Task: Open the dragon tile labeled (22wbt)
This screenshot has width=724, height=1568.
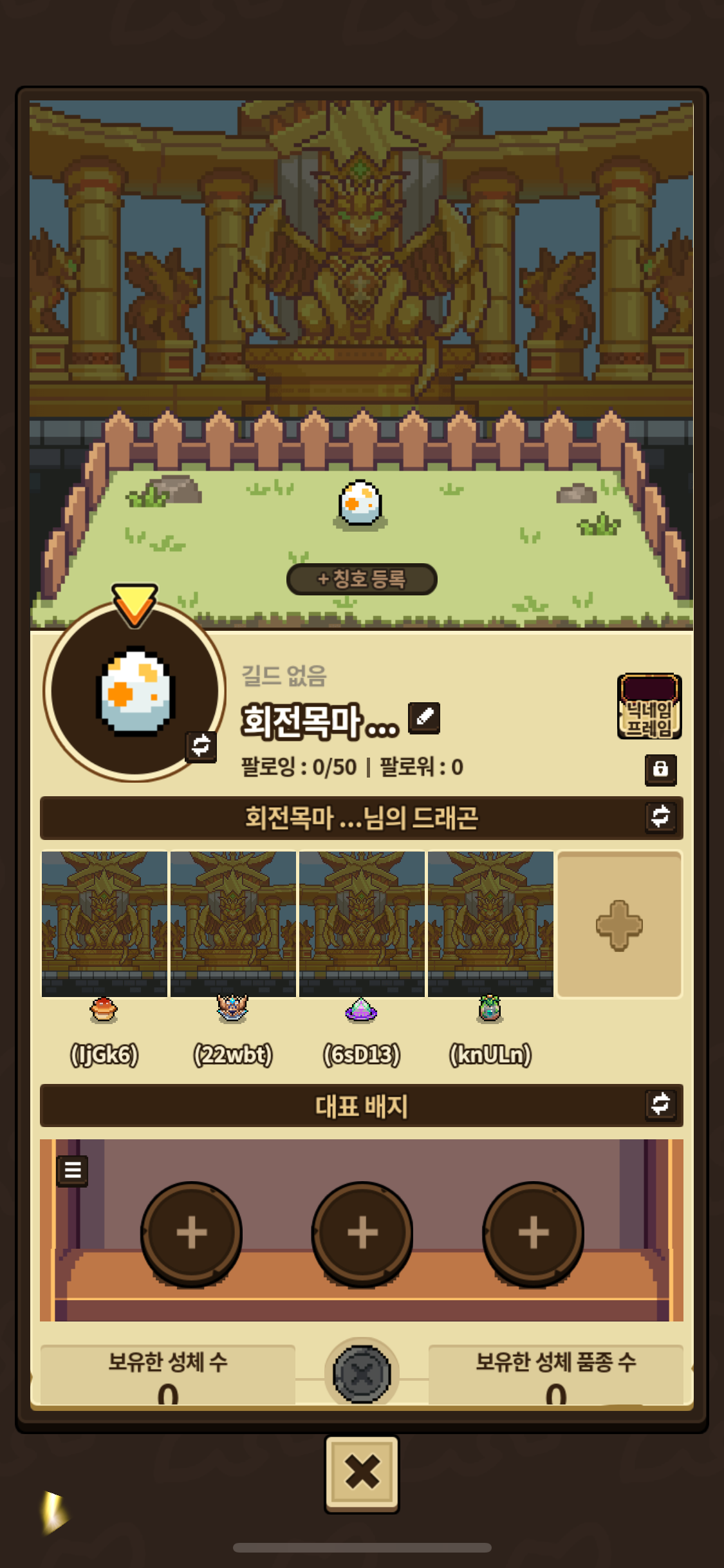Action: pos(233,924)
